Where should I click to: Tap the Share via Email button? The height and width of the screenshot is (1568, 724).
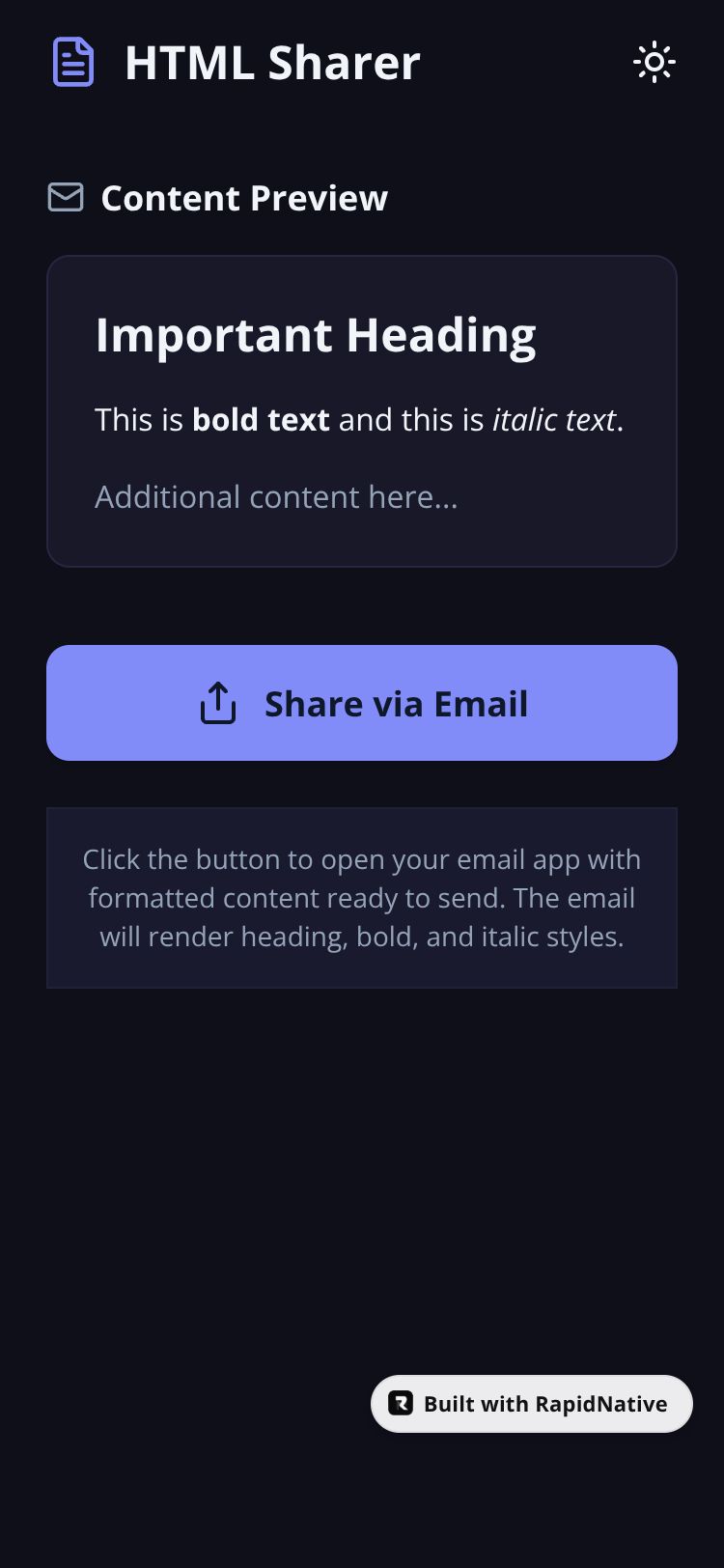tap(362, 703)
